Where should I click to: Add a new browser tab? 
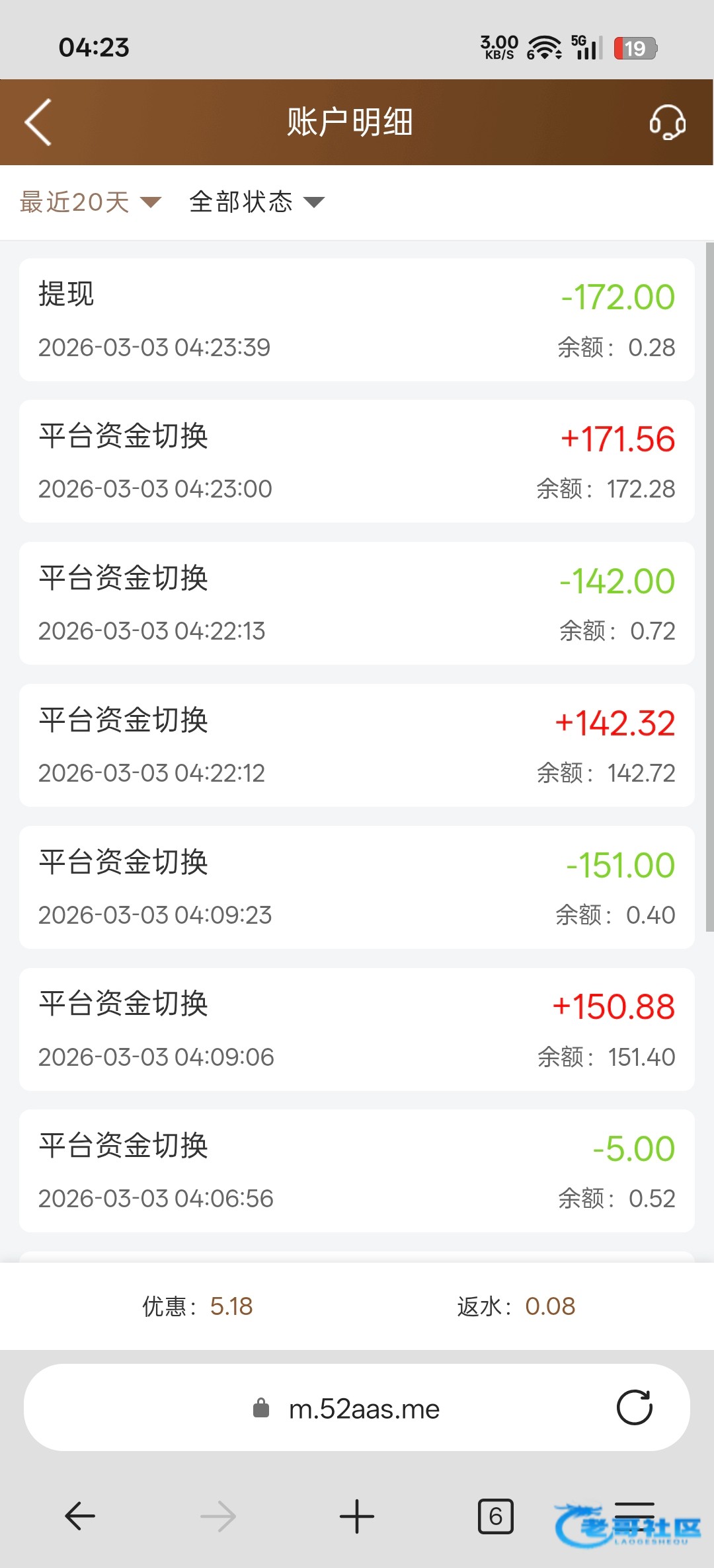click(357, 1516)
